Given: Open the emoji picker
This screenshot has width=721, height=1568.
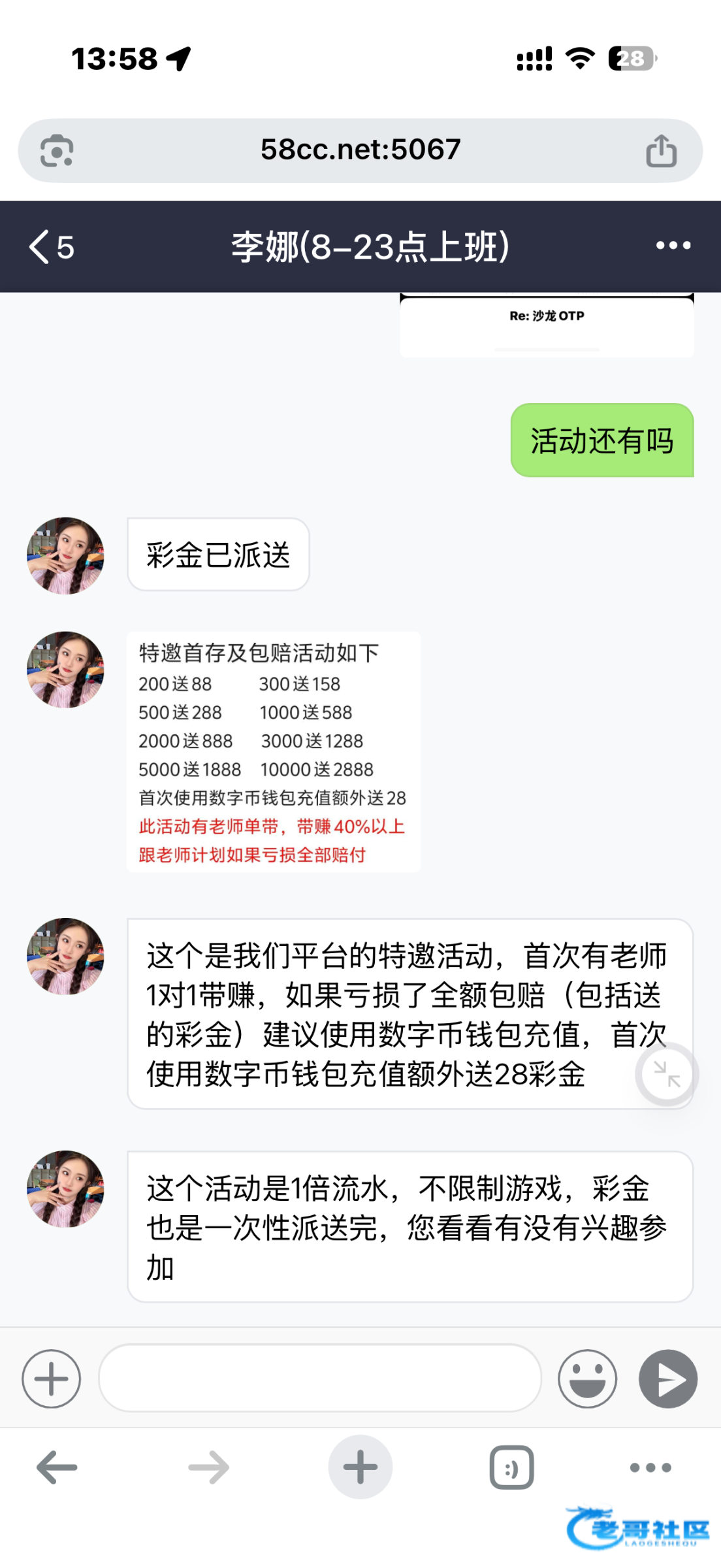Looking at the screenshot, I should click(587, 1379).
